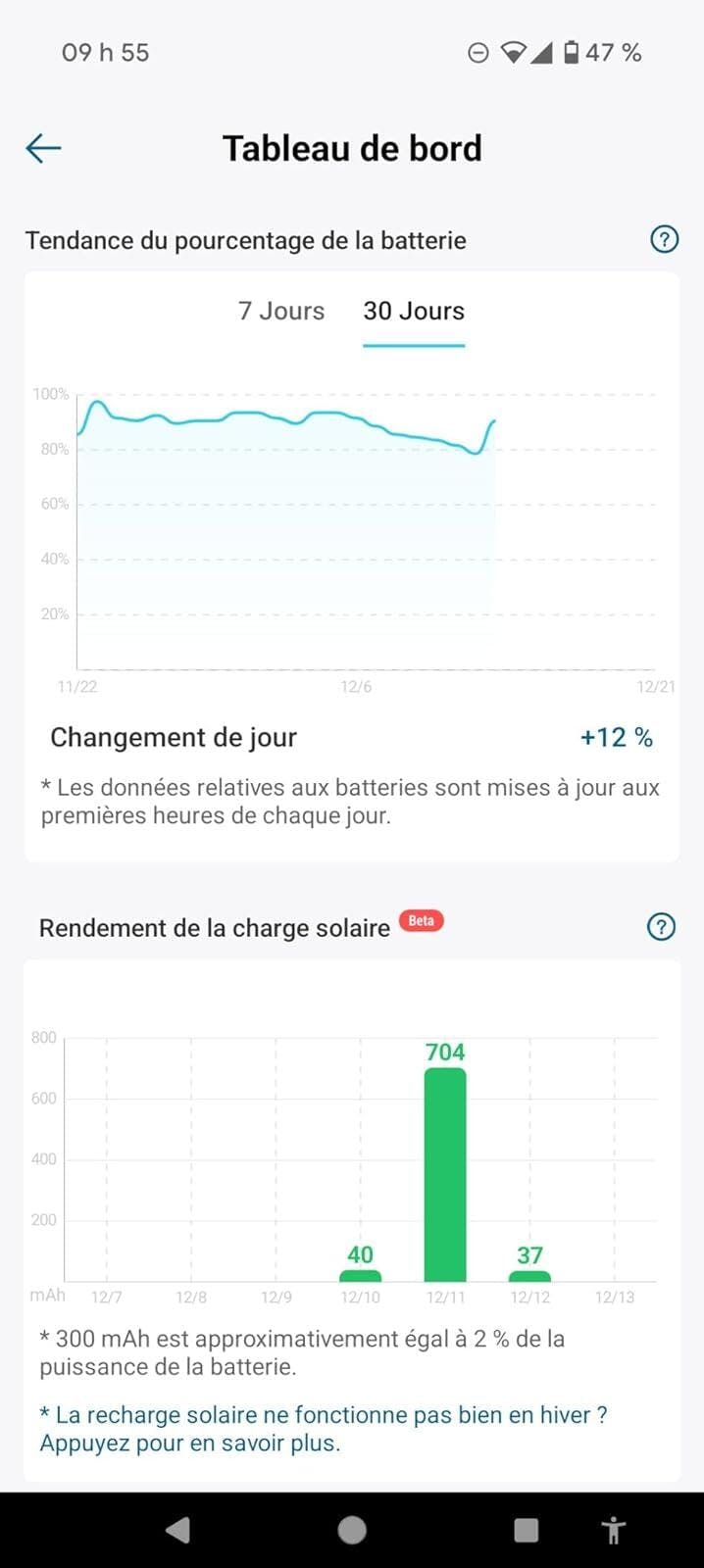Select the 30 Jours tab

click(414, 311)
